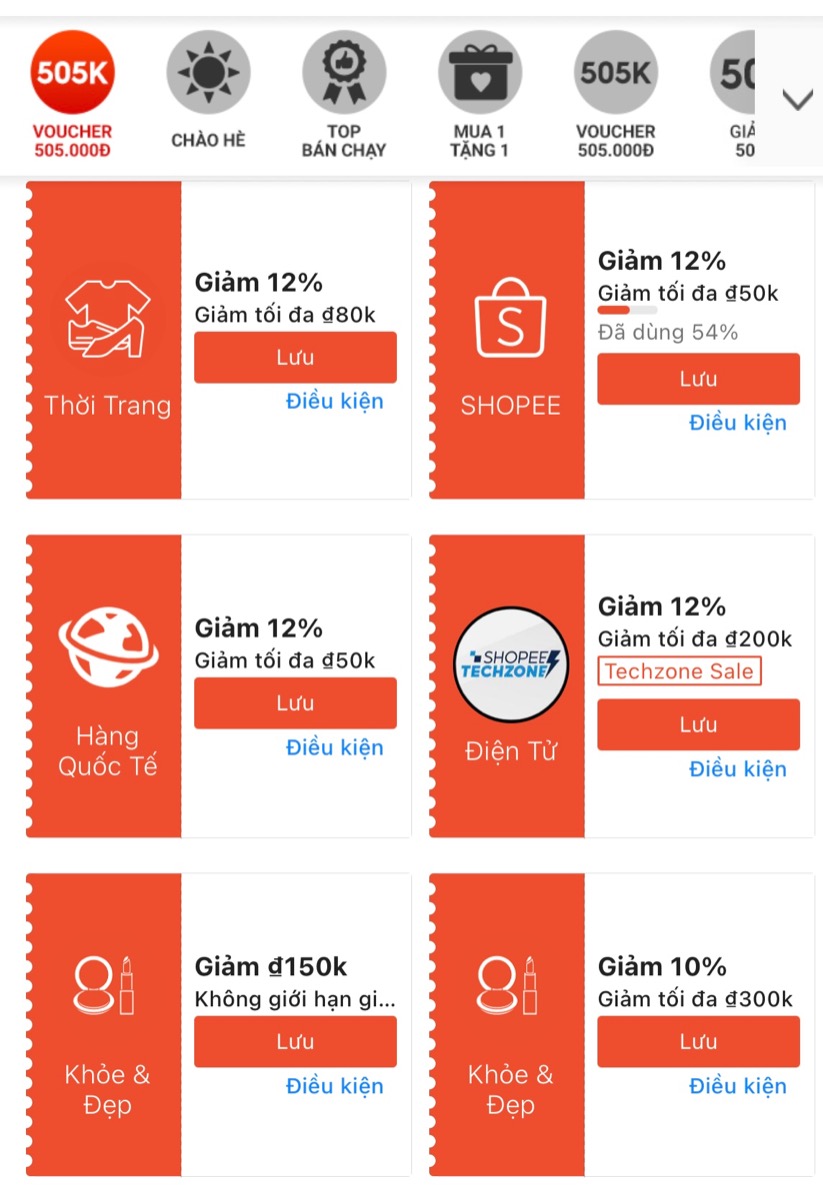Check conditions for the Điện Tử voucher
This screenshot has height=1200, width=823.
coord(737,769)
